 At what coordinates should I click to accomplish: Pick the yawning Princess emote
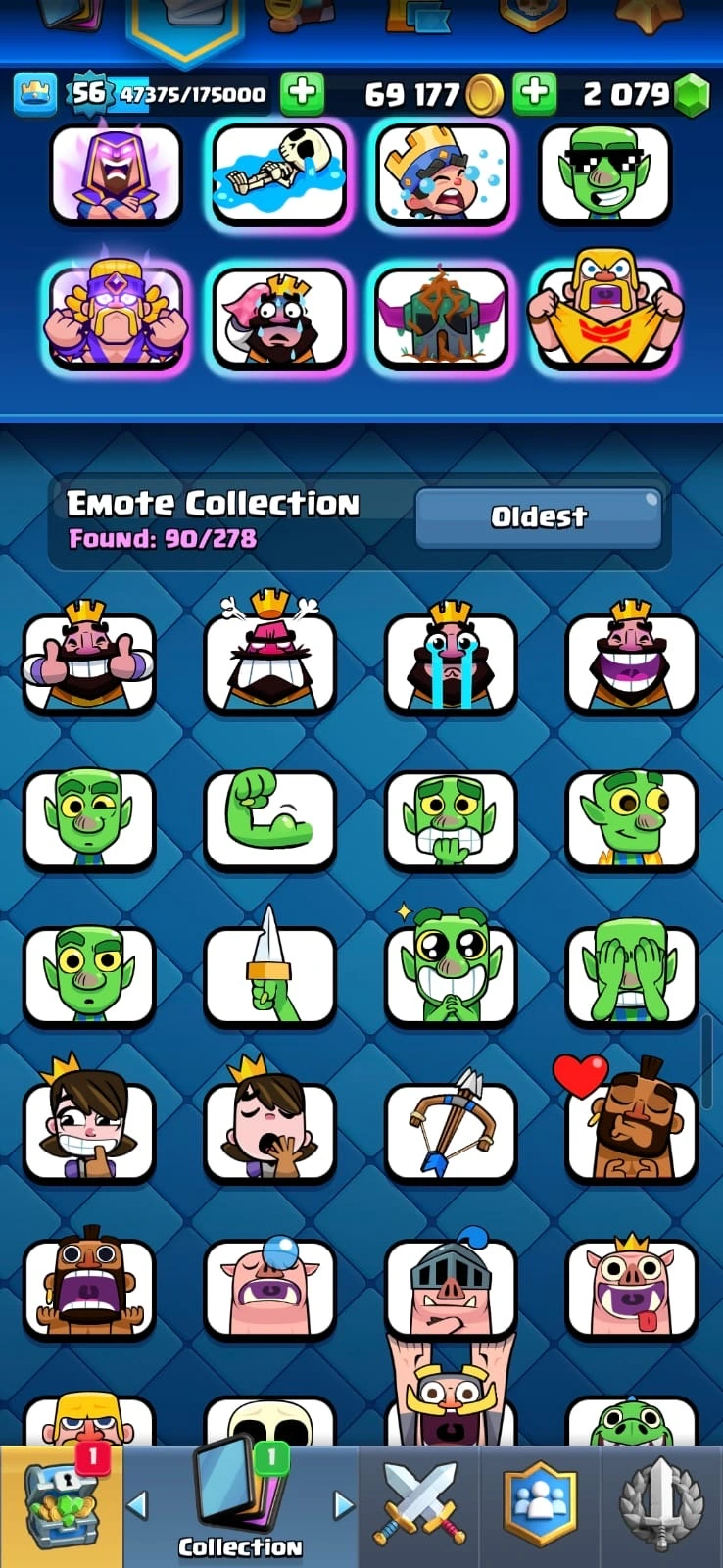(x=269, y=1130)
